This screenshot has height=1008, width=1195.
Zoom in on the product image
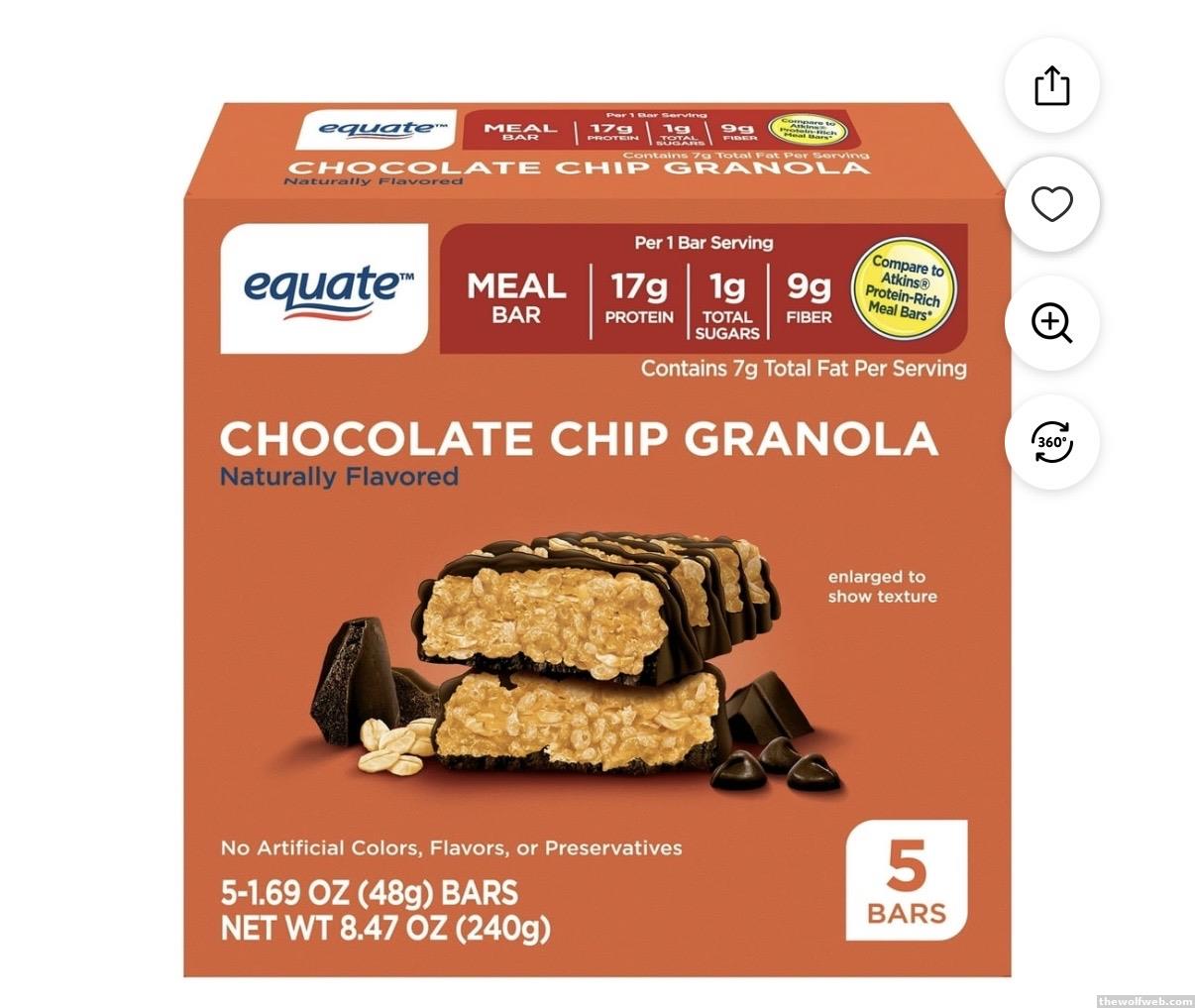[x=1051, y=323]
